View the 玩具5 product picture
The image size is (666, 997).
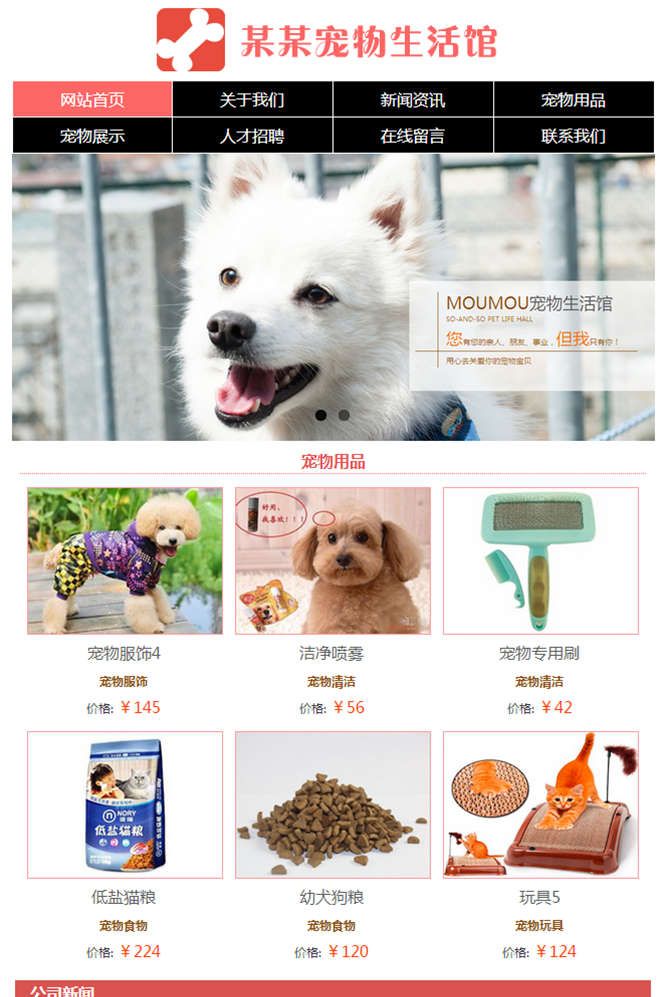pyautogui.click(x=541, y=805)
